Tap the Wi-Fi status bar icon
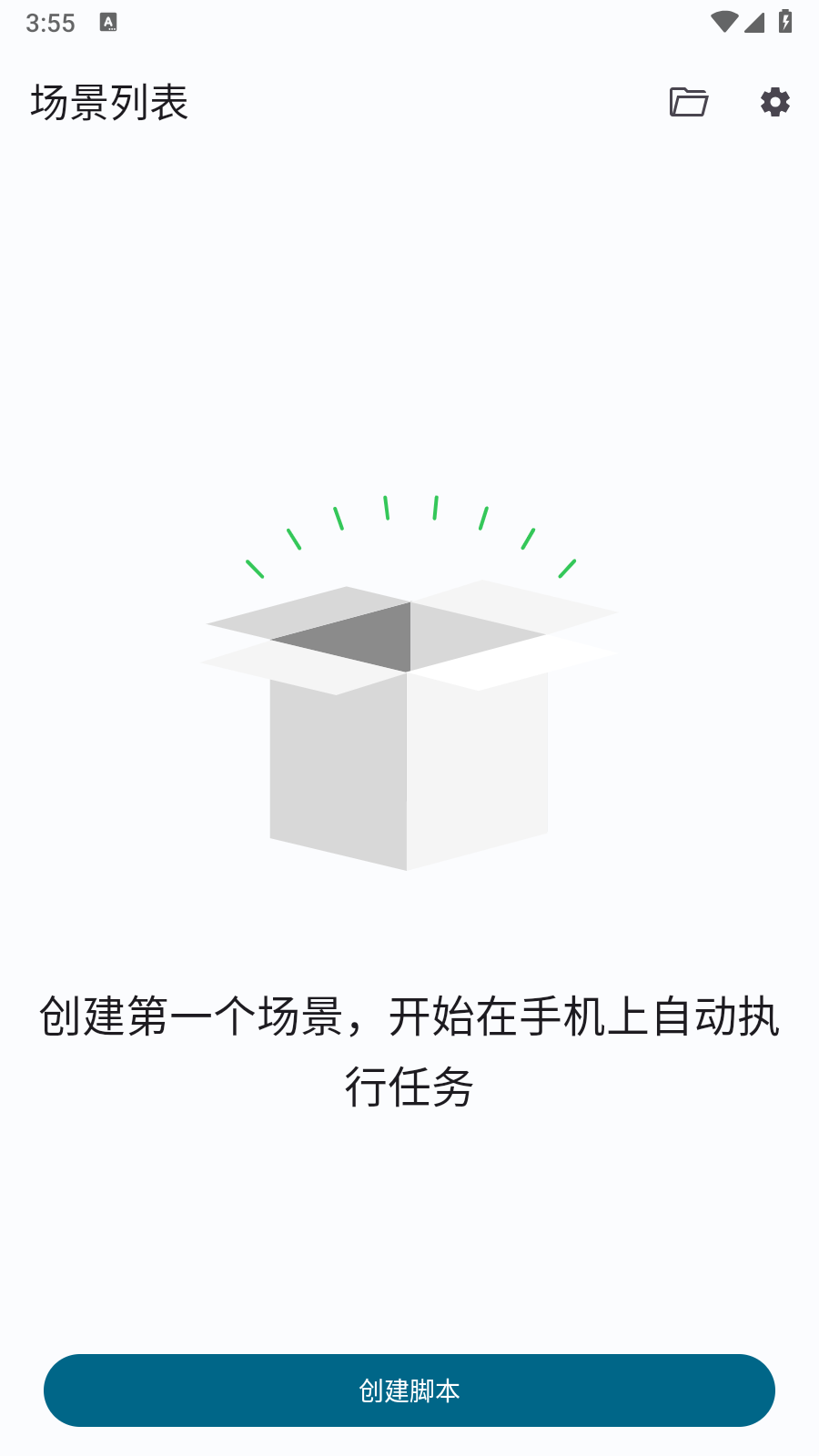Image resolution: width=819 pixels, height=1456 pixels. [x=723, y=22]
